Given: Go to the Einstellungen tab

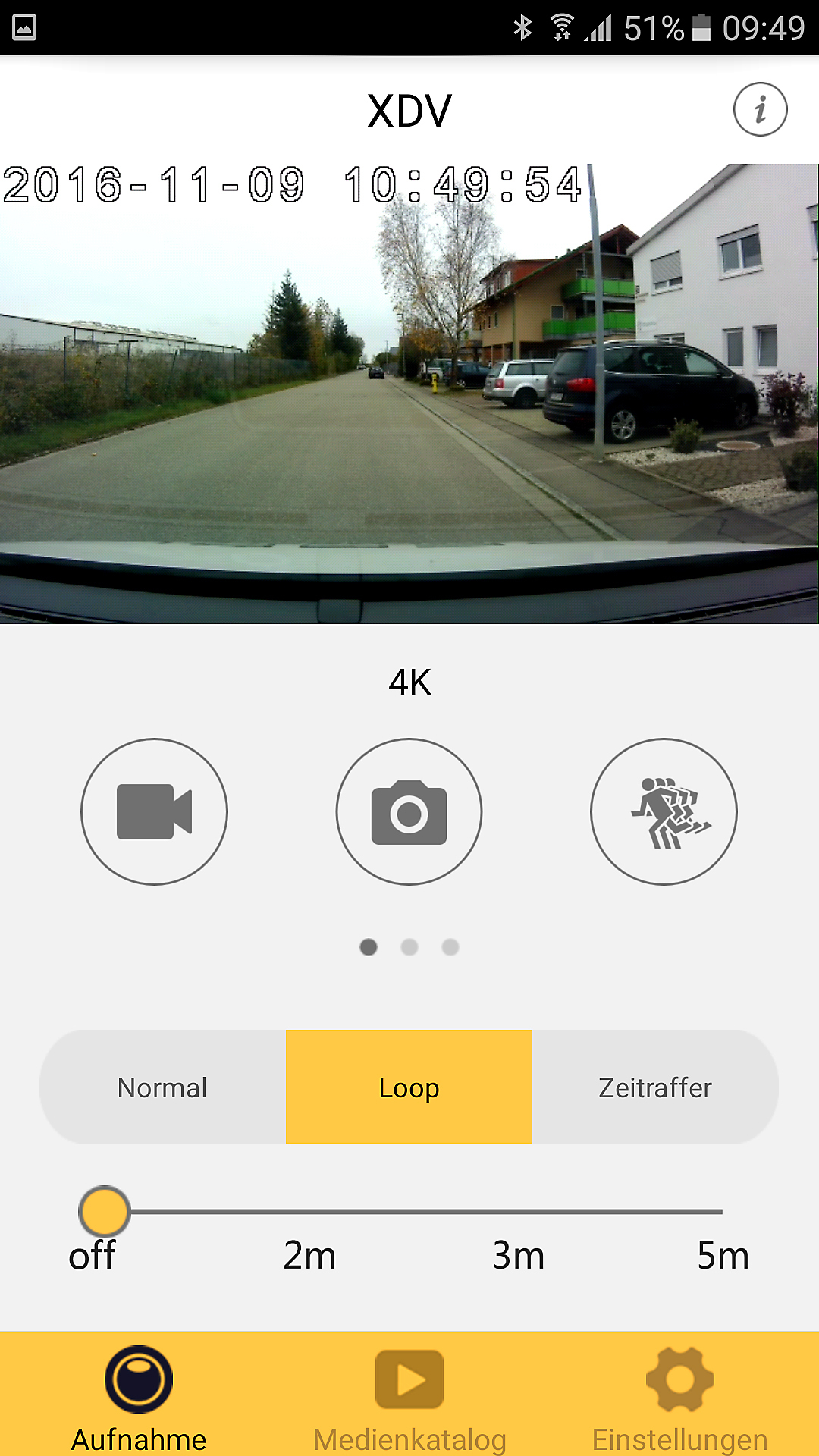Looking at the screenshot, I should [x=679, y=1397].
